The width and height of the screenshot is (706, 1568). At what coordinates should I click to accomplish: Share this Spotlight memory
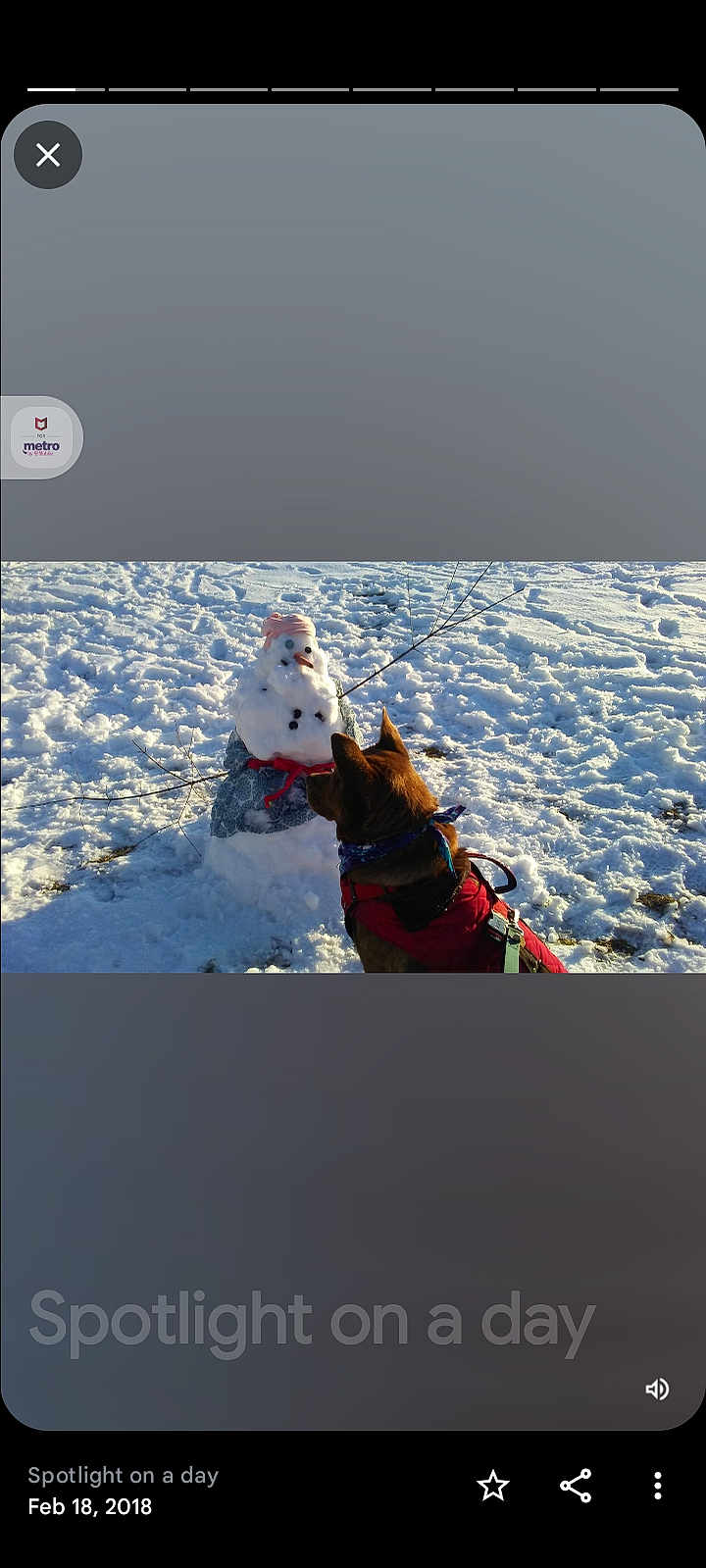click(x=576, y=1486)
